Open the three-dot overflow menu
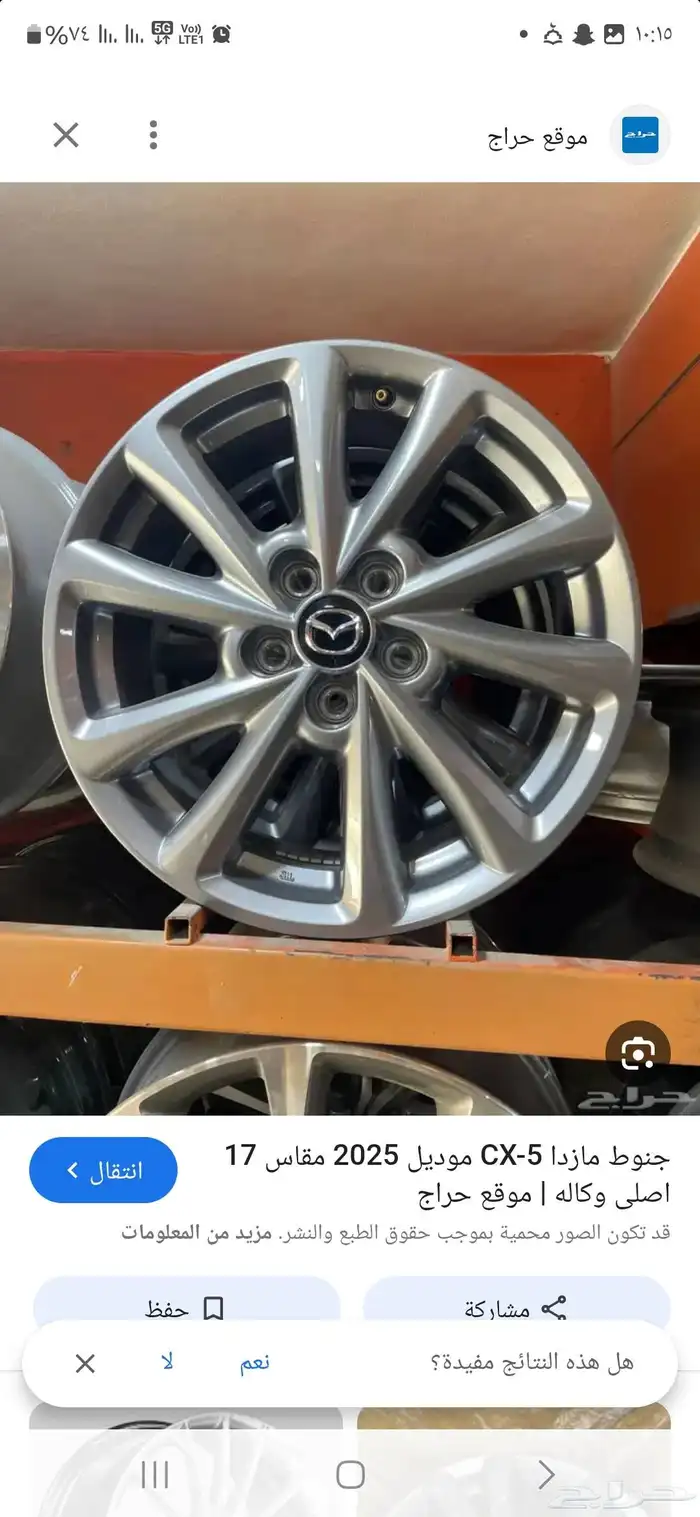This screenshot has width=700, height=1517. point(153,135)
